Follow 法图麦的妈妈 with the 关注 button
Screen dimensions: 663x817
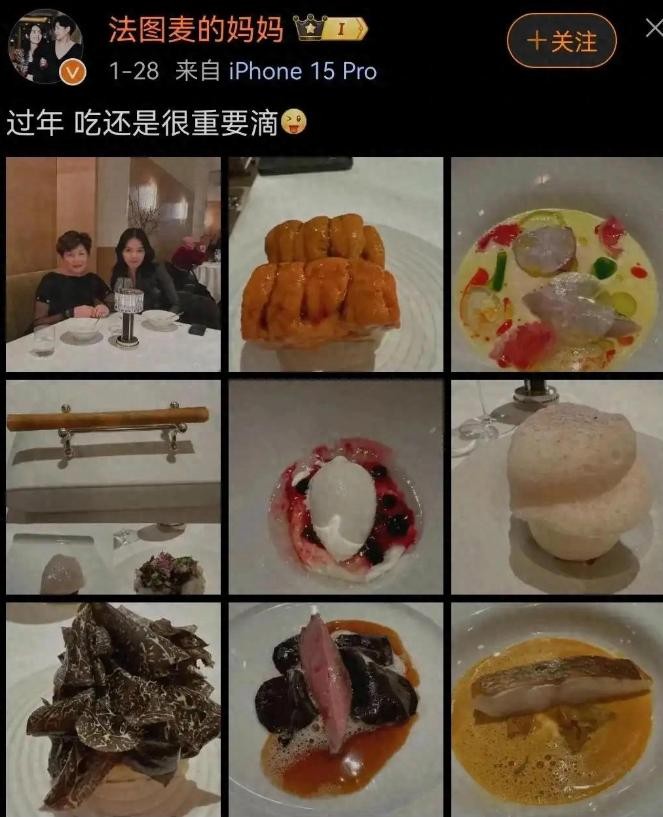pos(561,41)
